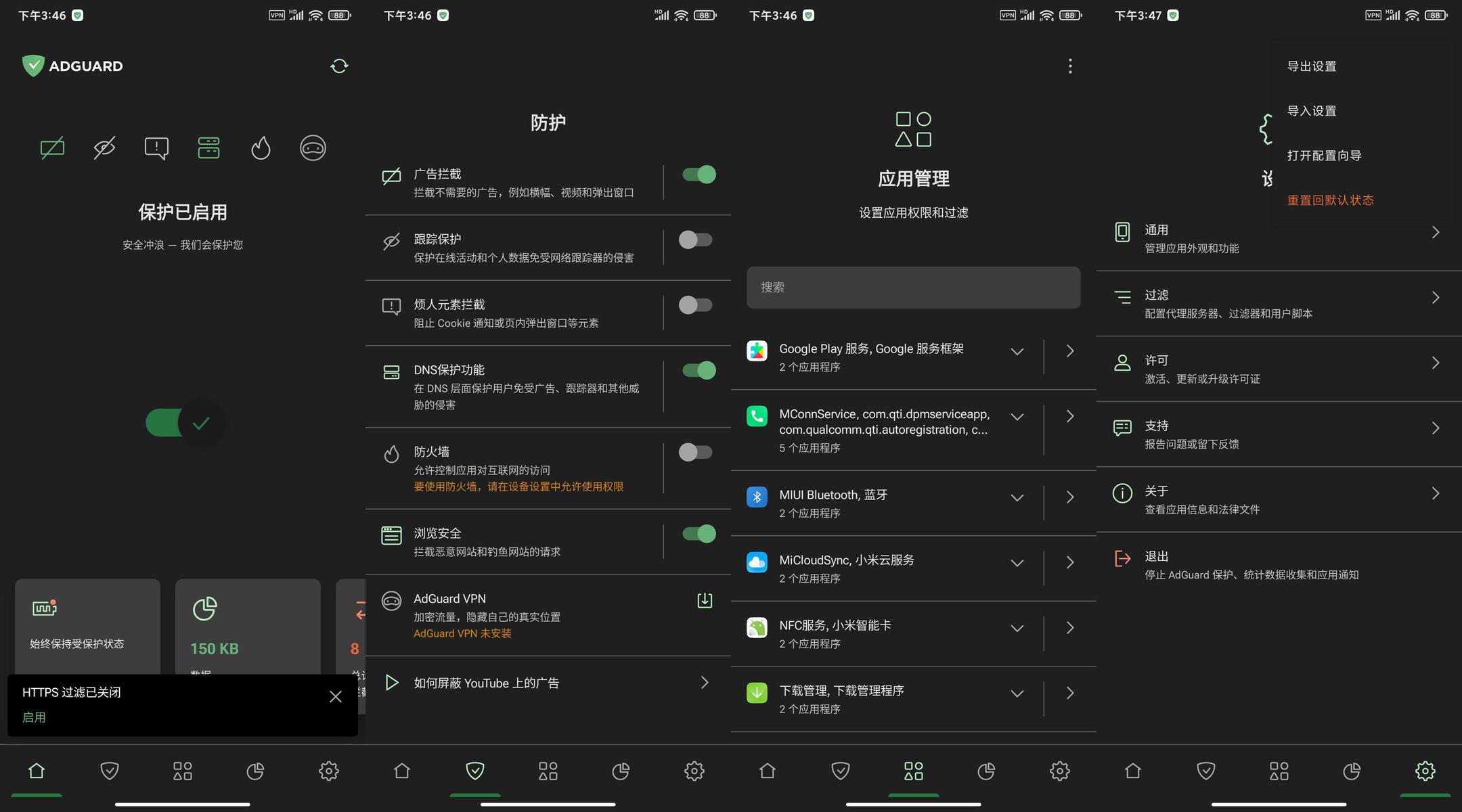Toggle the DNS保护功能 switch
The image size is (1462, 812).
coord(699,370)
